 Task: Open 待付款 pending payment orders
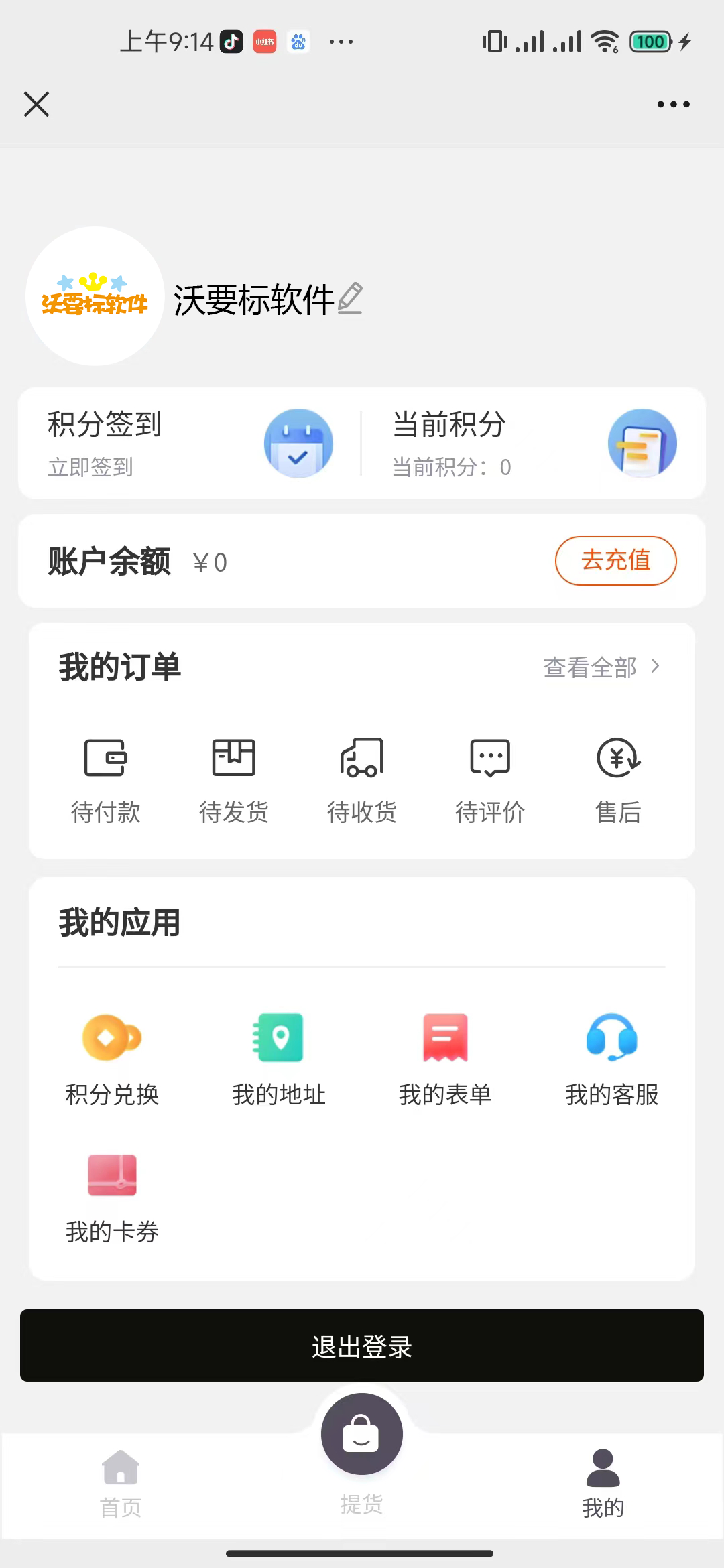pyautogui.click(x=105, y=781)
